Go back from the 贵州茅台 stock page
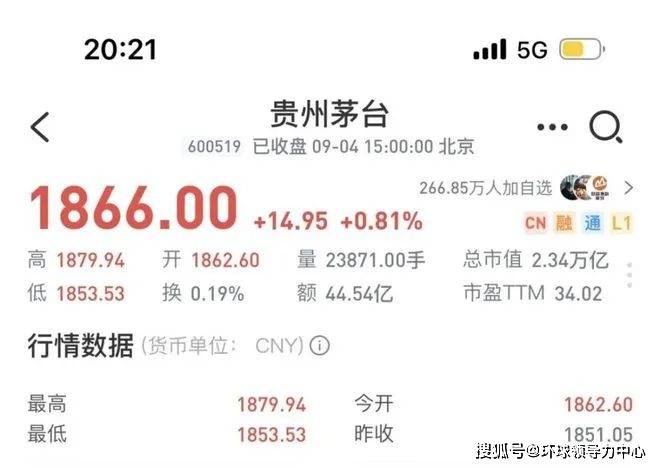Image resolution: width=660 pixels, height=468 pixels. (40, 127)
